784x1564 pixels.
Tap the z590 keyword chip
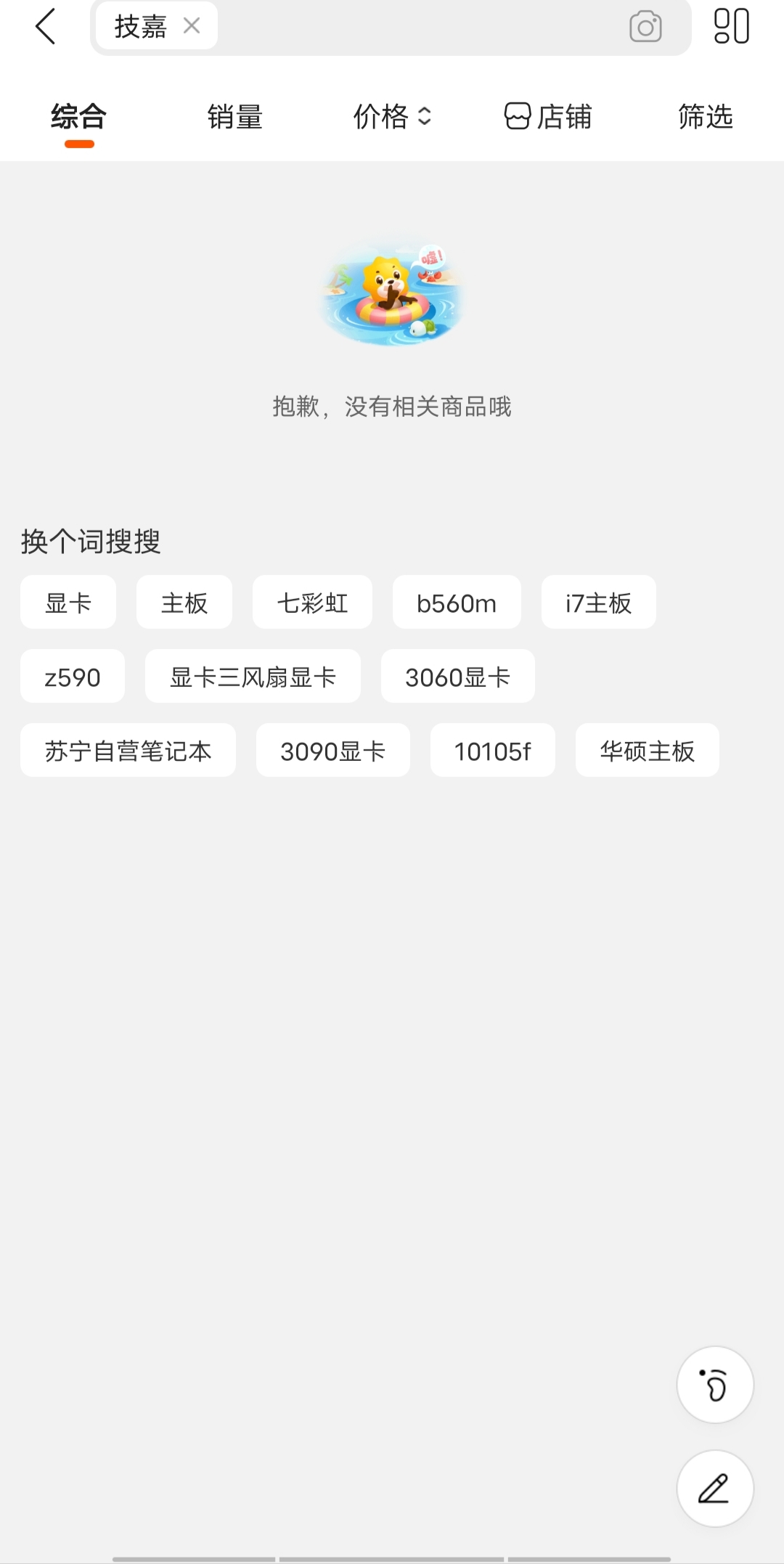pyautogui.click(x=73, y=677)
